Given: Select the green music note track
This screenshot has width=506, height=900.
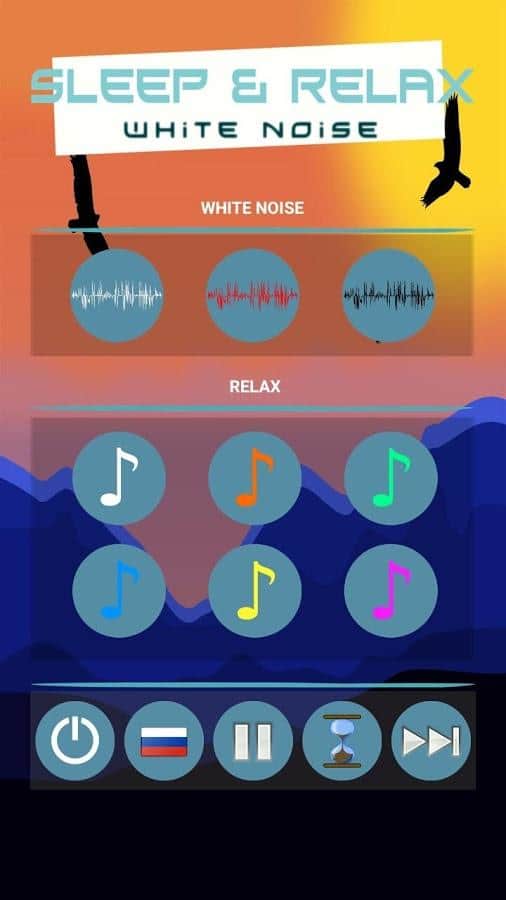Looking at the screenshot, I should (391, 478).
